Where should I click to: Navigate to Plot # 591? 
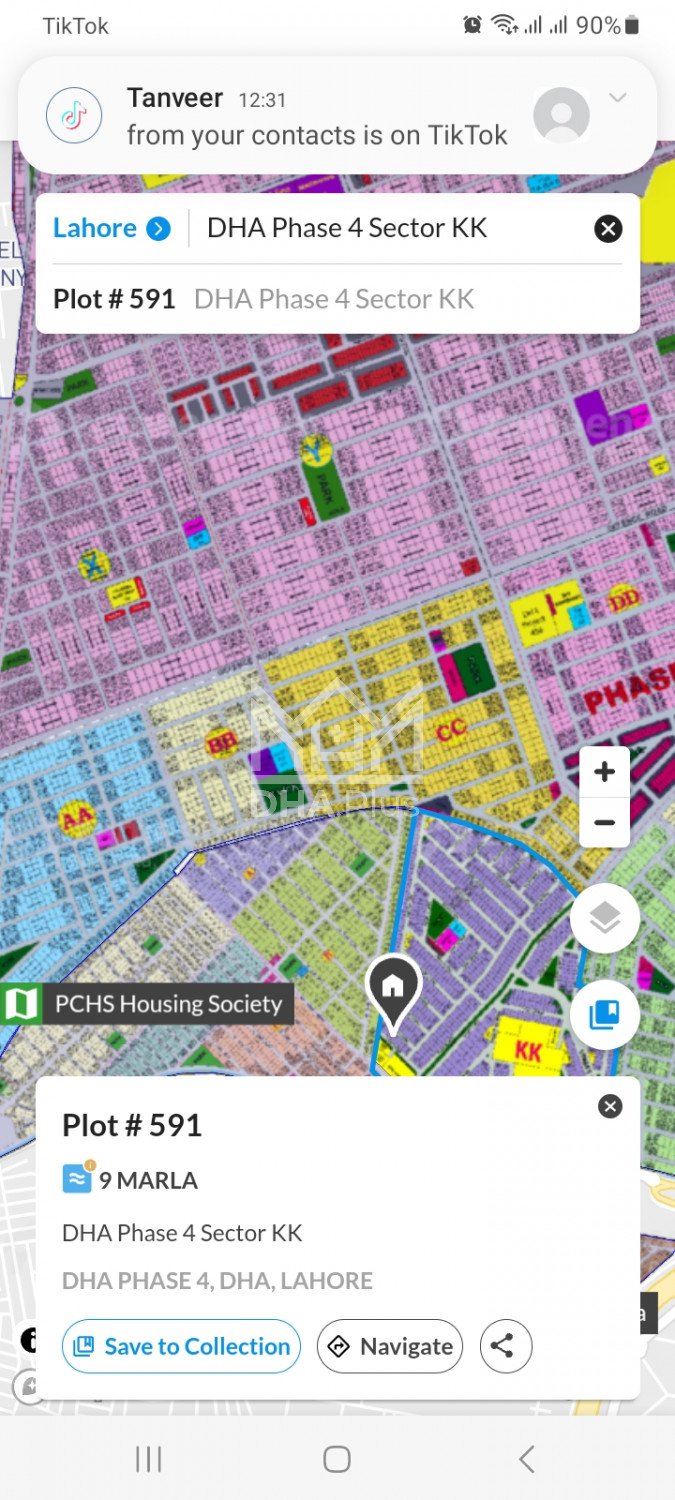tap(390, 1346)
